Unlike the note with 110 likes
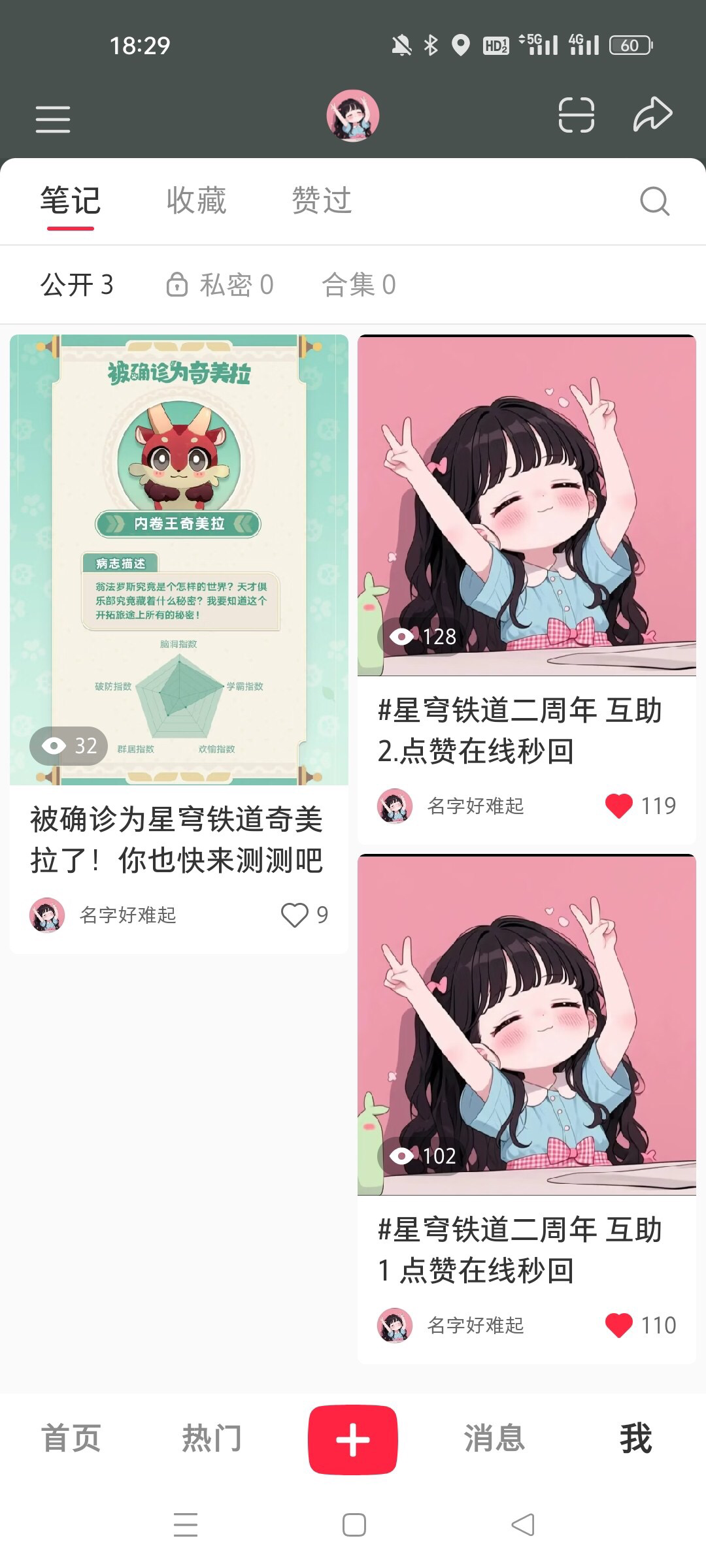This screenshot has width=706, height=1568. tap(619, 1325)
